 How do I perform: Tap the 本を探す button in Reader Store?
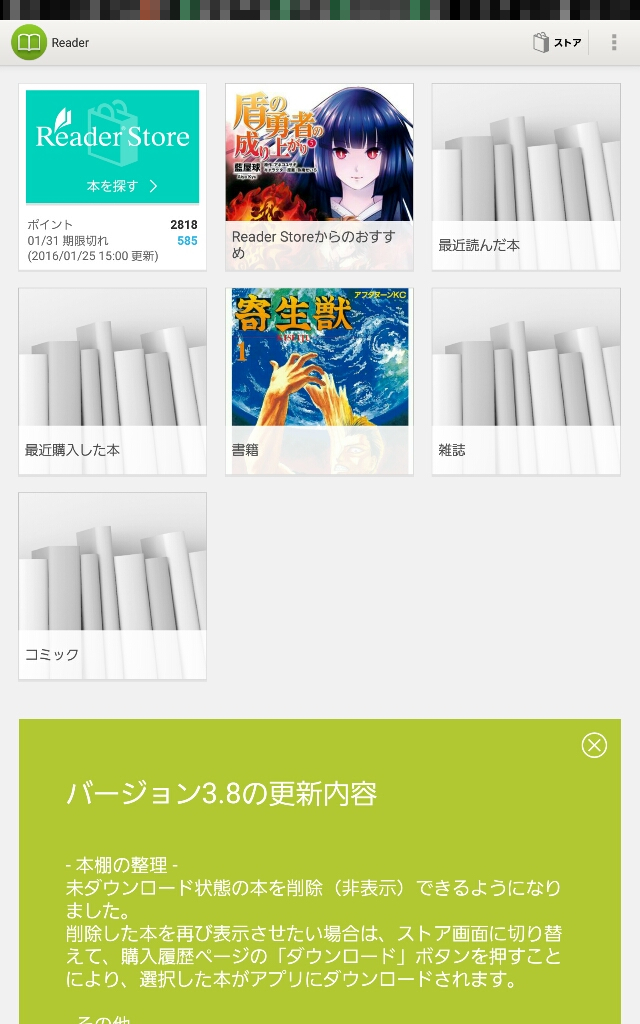tap(113, 185)
